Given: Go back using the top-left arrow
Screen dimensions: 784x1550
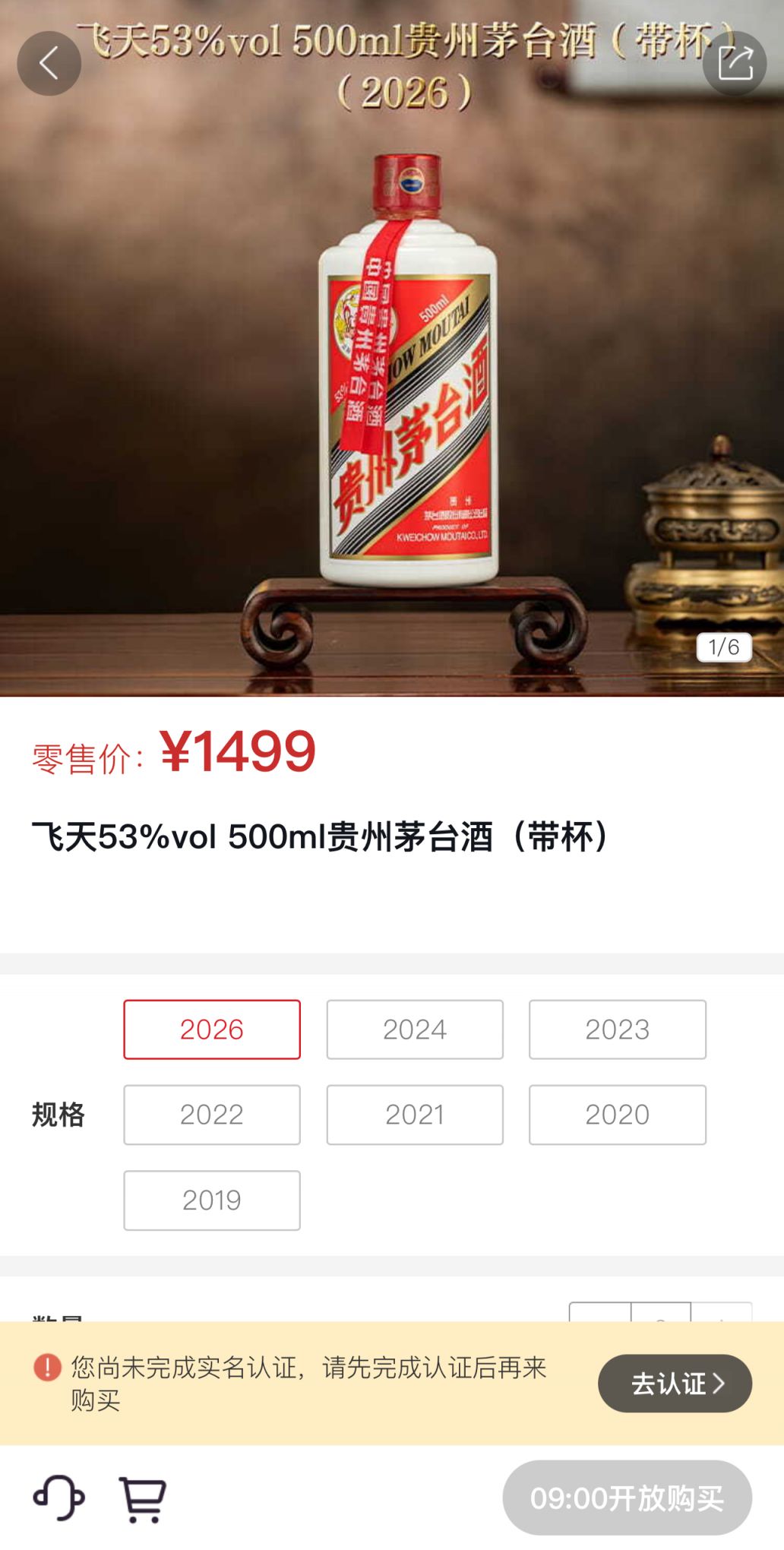Looking at the screenshot, I should pyautogui.click(x=49, y=63).
